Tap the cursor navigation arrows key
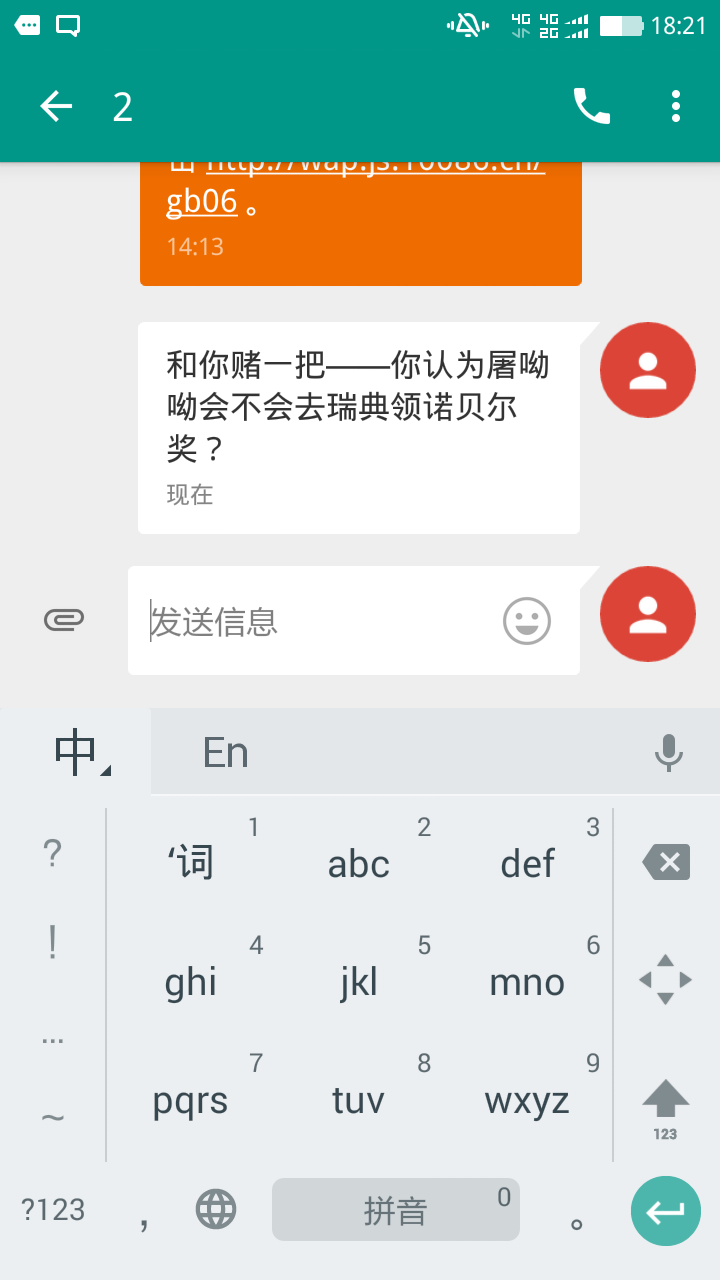 [x=663, y=980]
